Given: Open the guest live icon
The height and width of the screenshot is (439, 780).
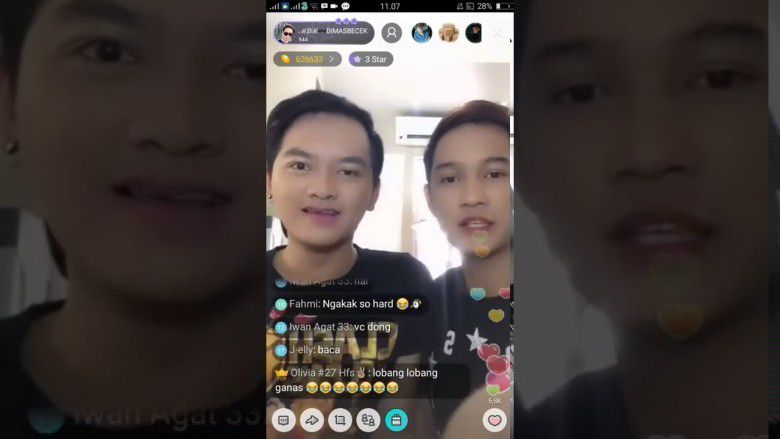Looking at the screenshot, I should click(368, 421).
